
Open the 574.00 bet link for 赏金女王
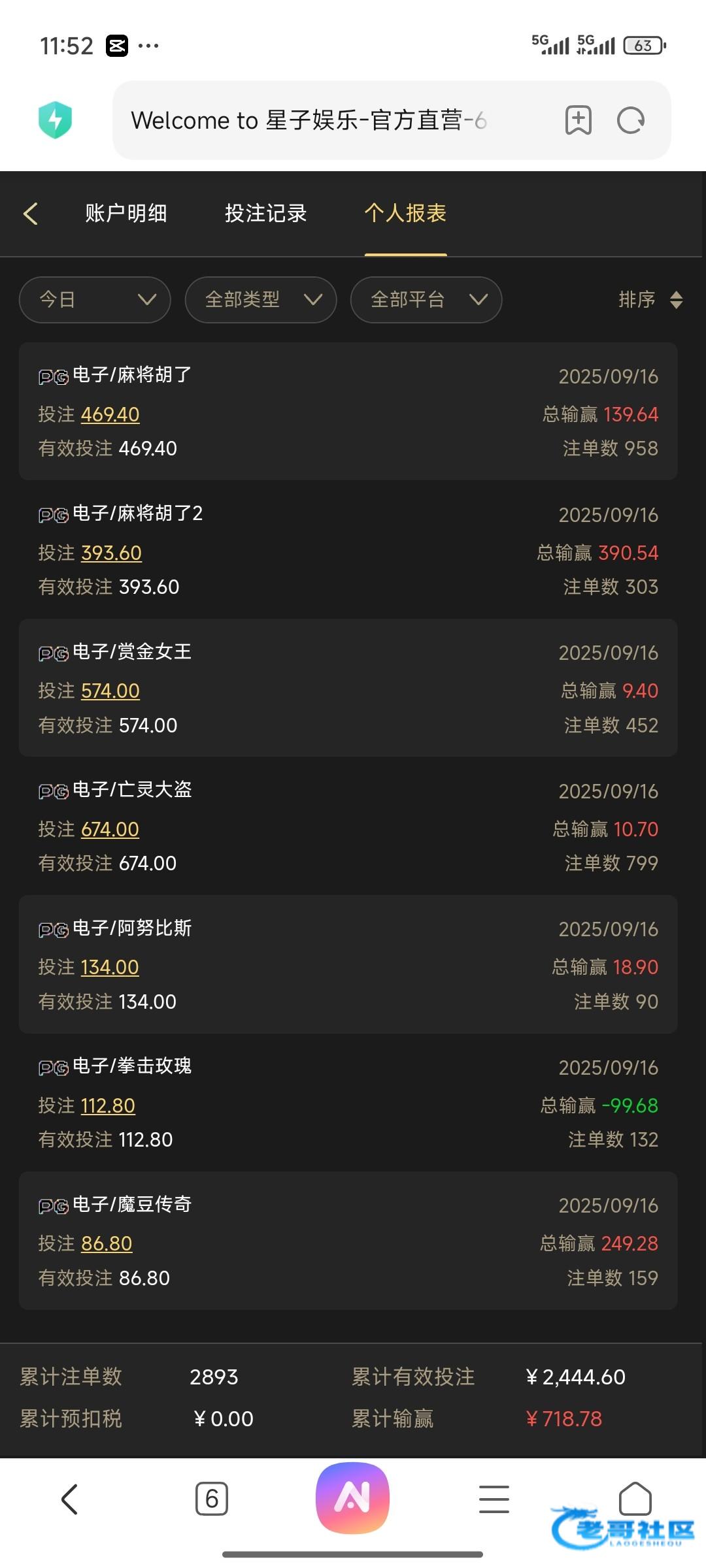click(x=110, y=691)
